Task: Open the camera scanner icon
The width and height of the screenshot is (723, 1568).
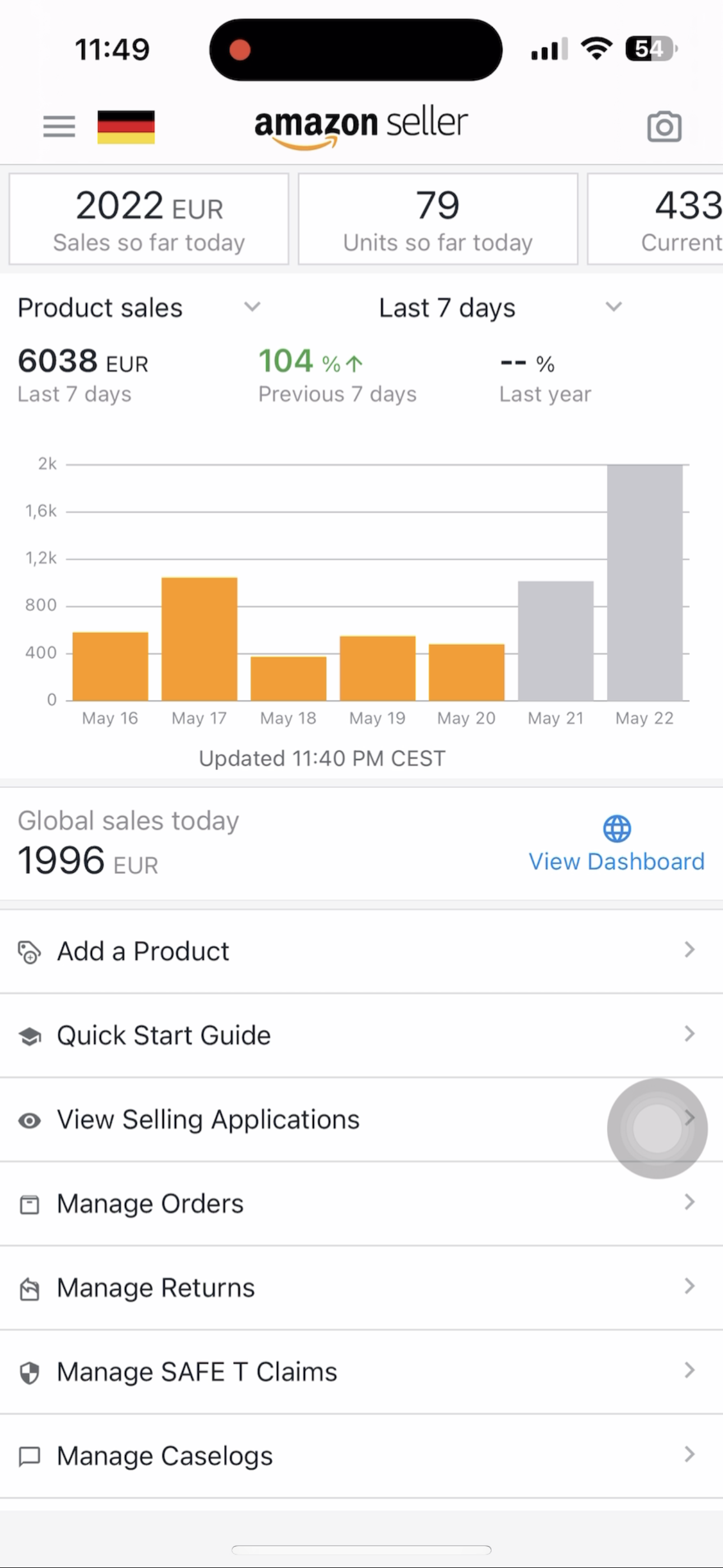Action: [x=664, y=127]
